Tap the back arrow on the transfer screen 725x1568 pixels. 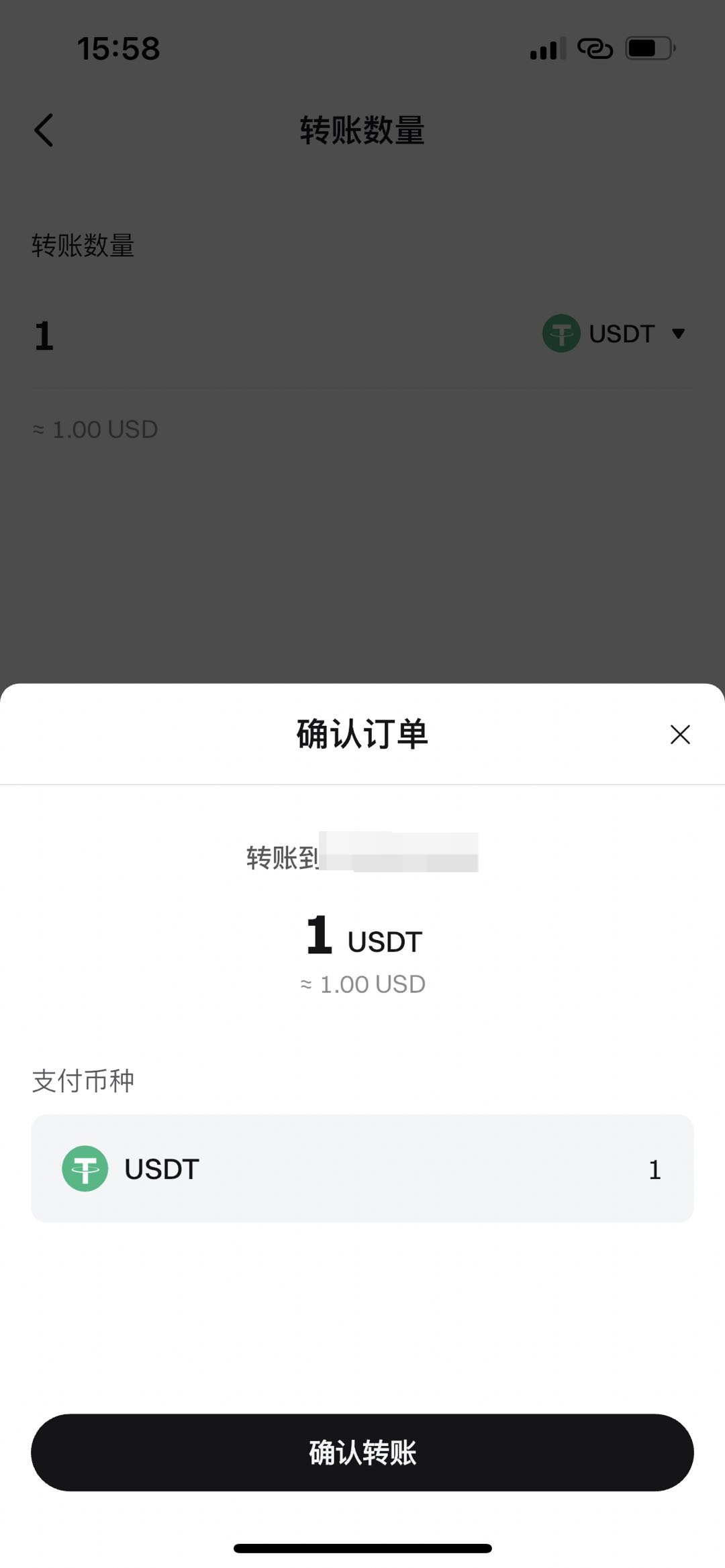click(44, 129)
